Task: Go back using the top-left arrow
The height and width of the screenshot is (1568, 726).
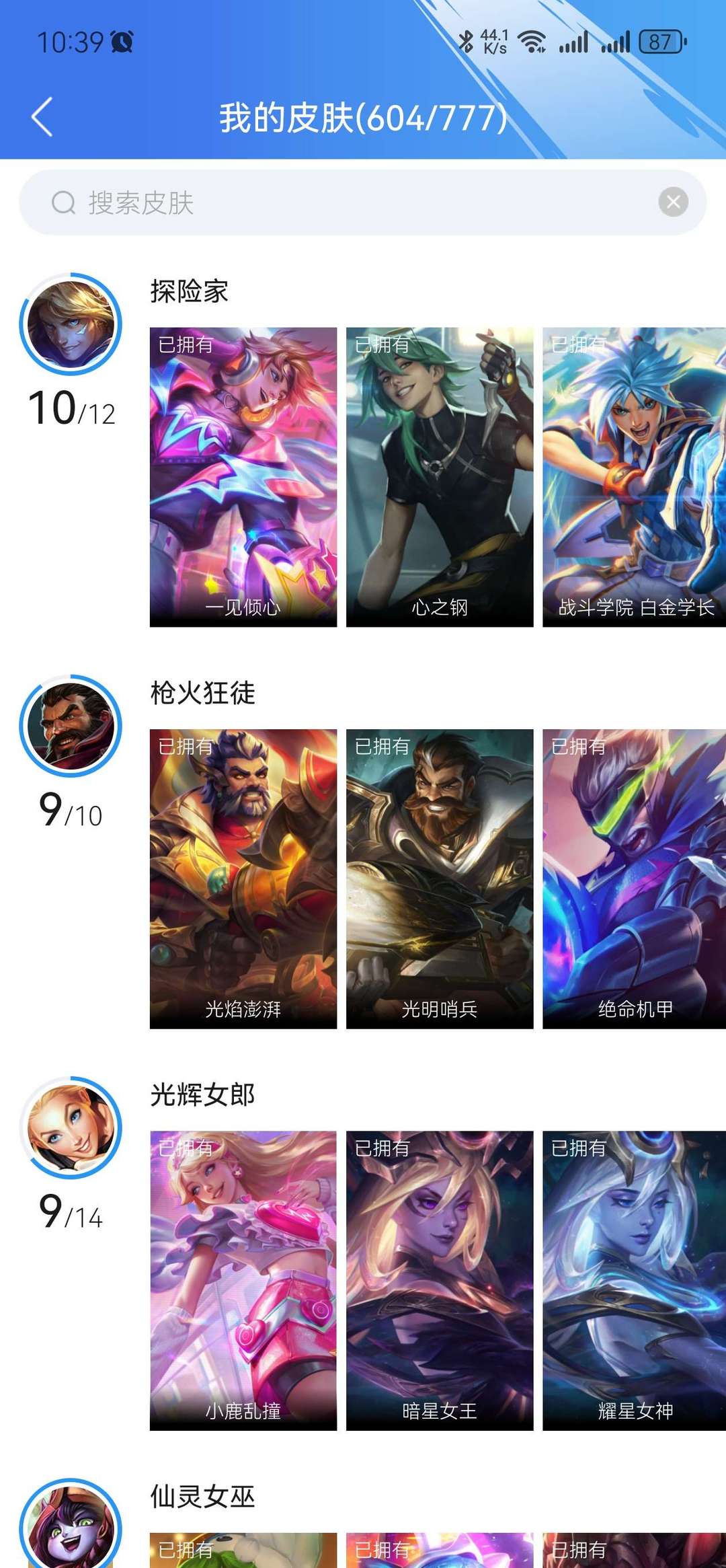Action: (x=42, y=117)
